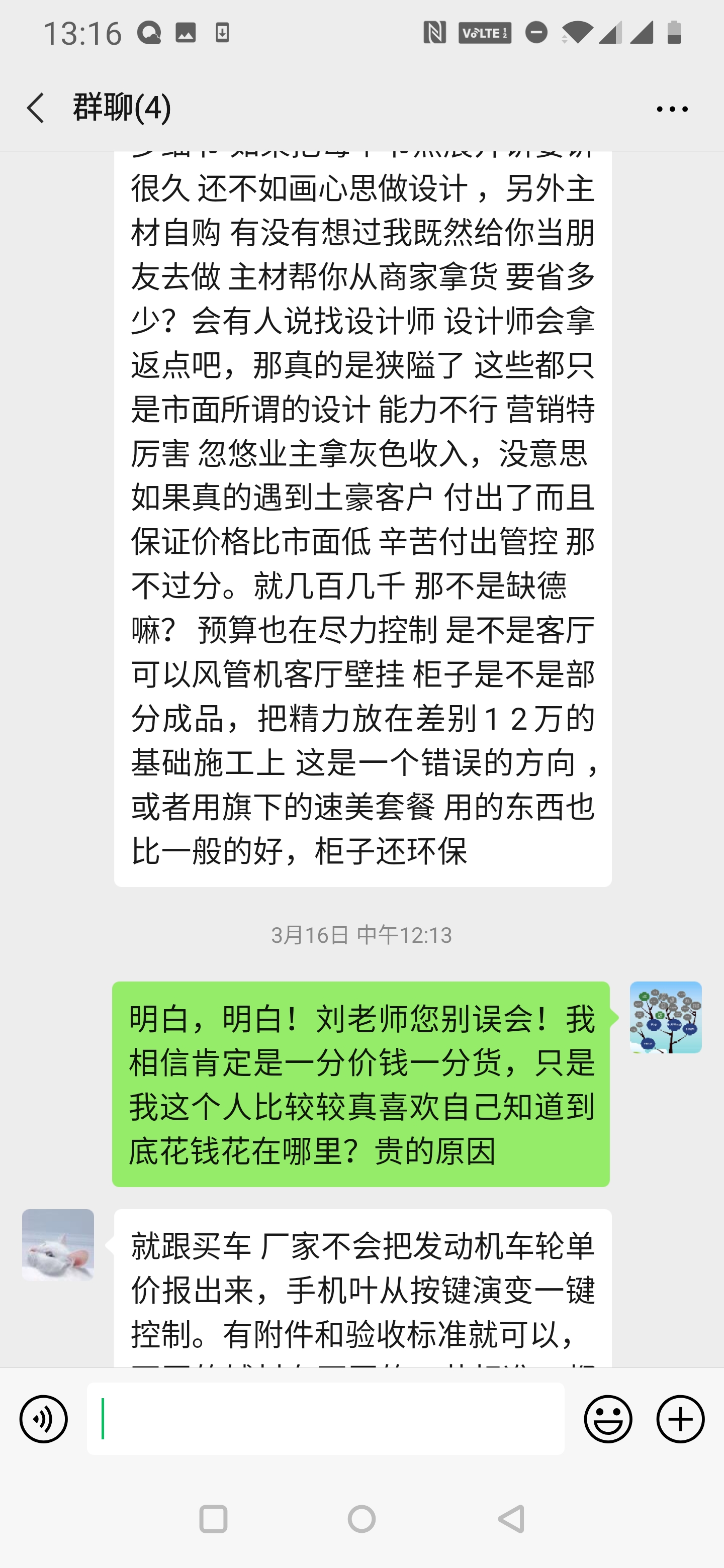Open the white cat avatar's profile
This screenshot has width=724, height=1568.
click(x=58, y=1245)
